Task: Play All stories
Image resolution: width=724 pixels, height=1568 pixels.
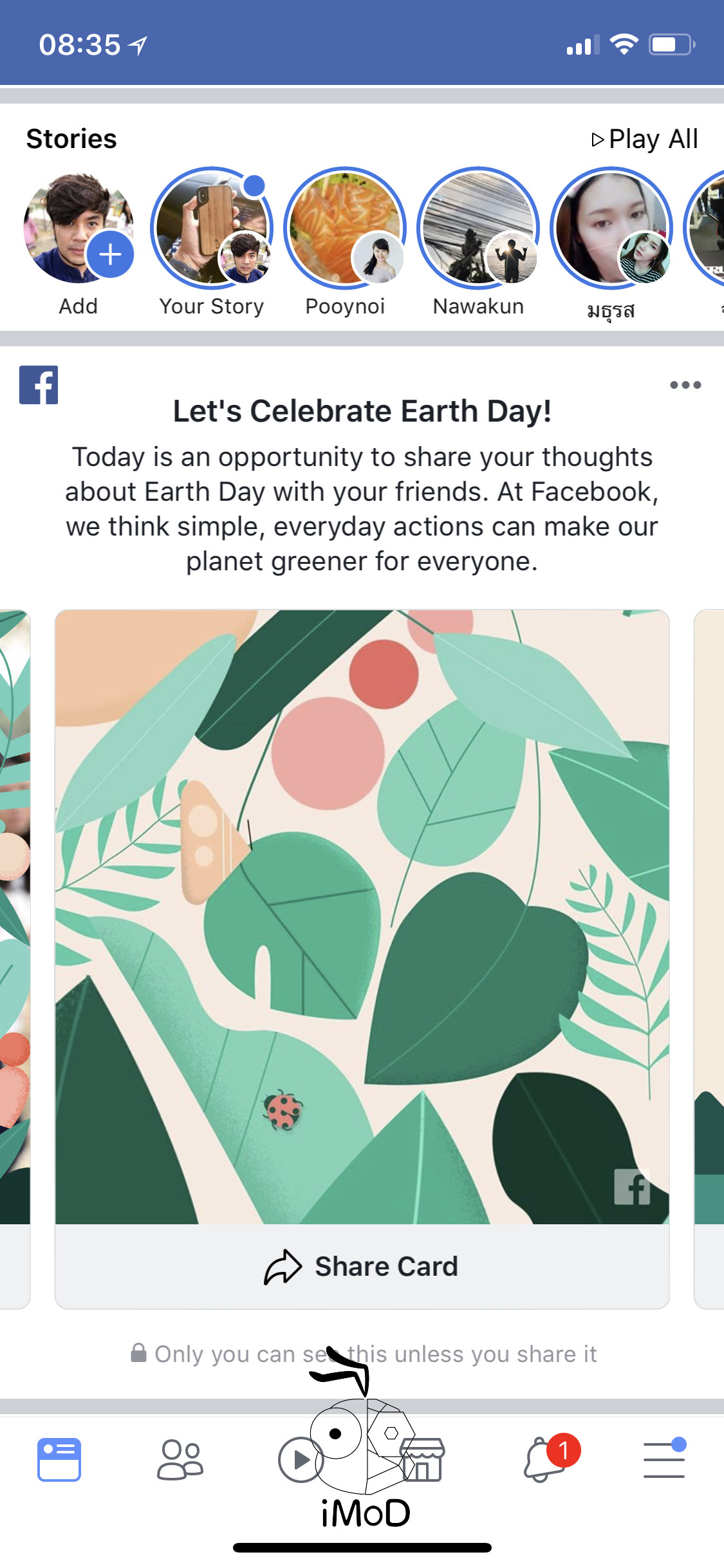Action: click(x=644, y=139)
